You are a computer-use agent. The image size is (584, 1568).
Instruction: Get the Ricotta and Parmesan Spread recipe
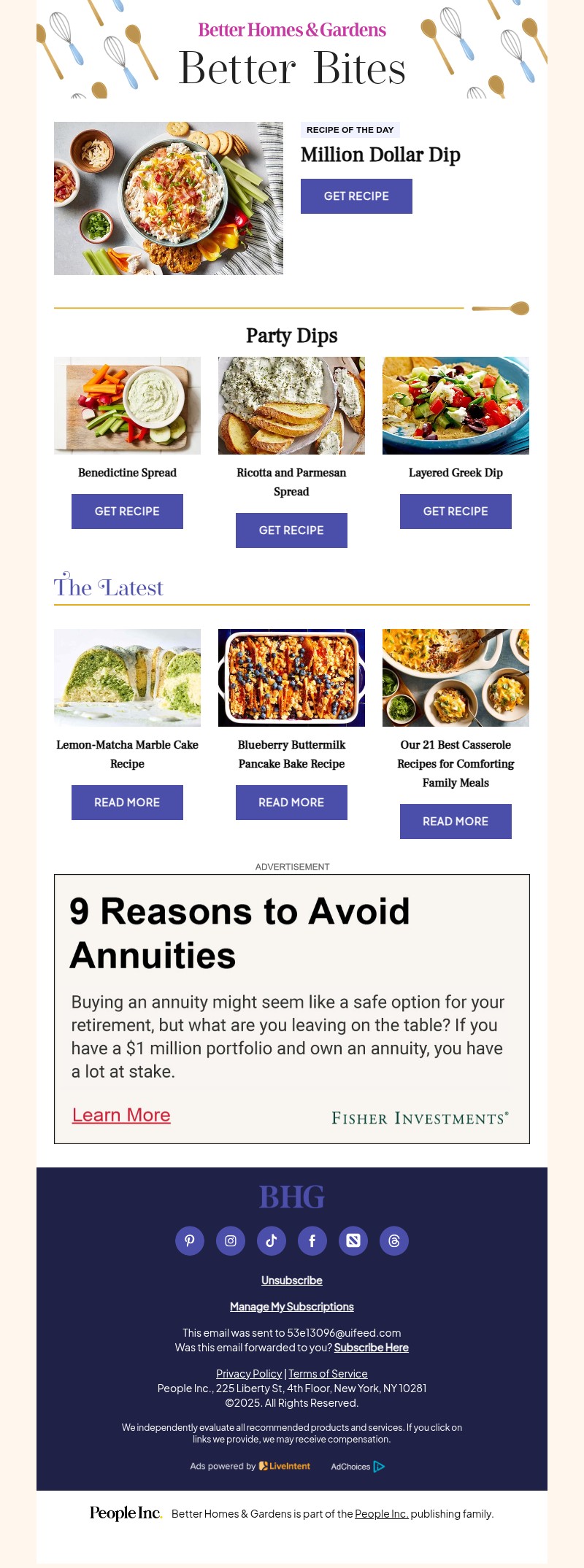291,530
